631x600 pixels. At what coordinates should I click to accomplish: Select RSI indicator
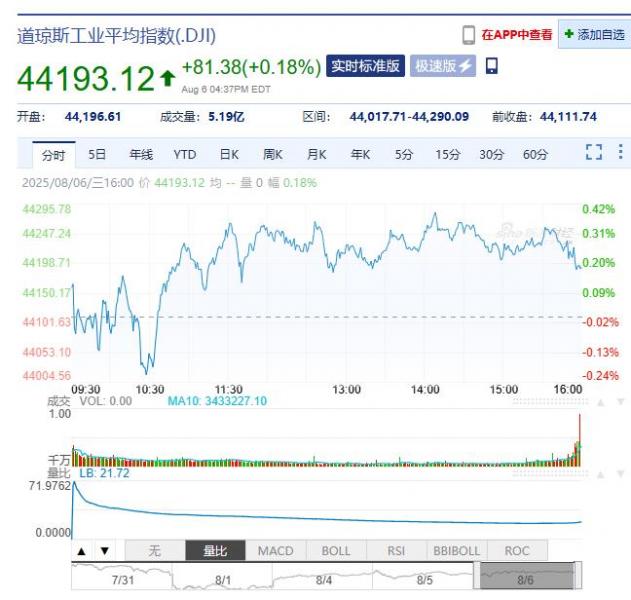[x=396, y=551]
